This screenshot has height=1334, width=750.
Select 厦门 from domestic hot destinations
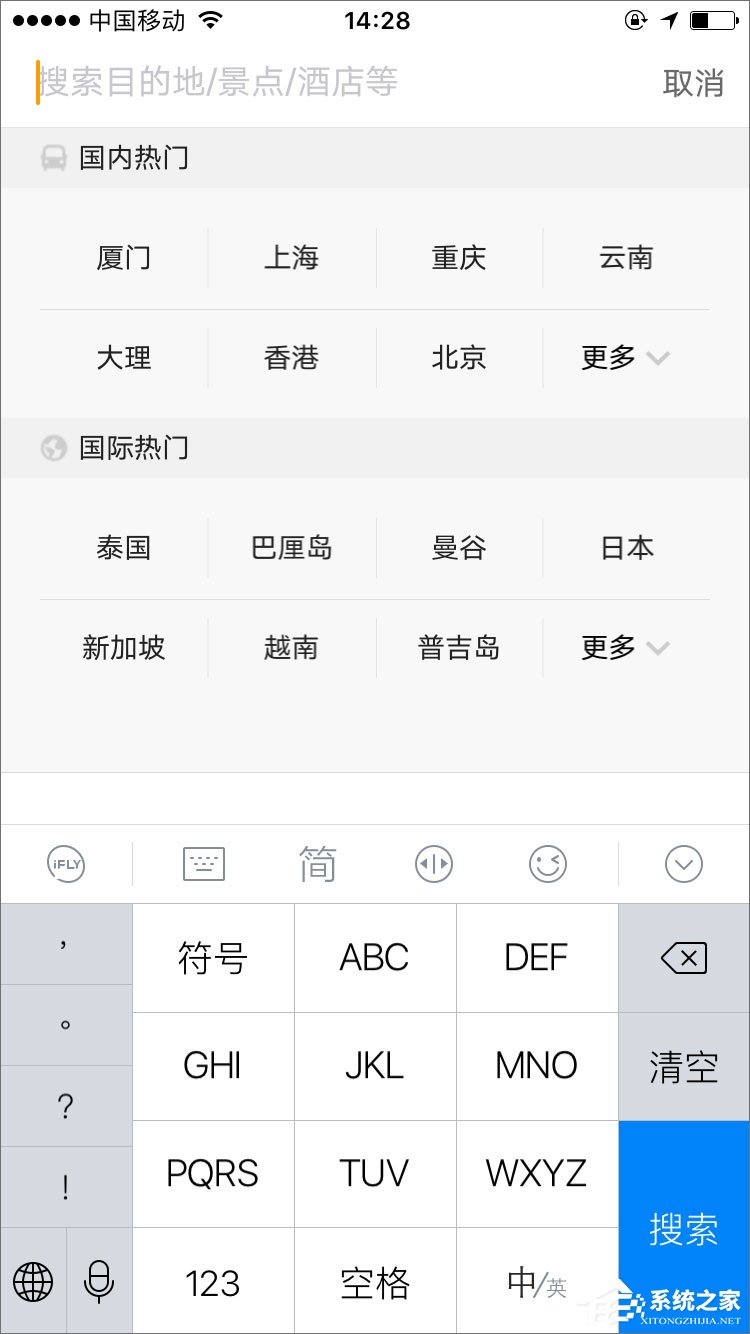coord(124,258)
